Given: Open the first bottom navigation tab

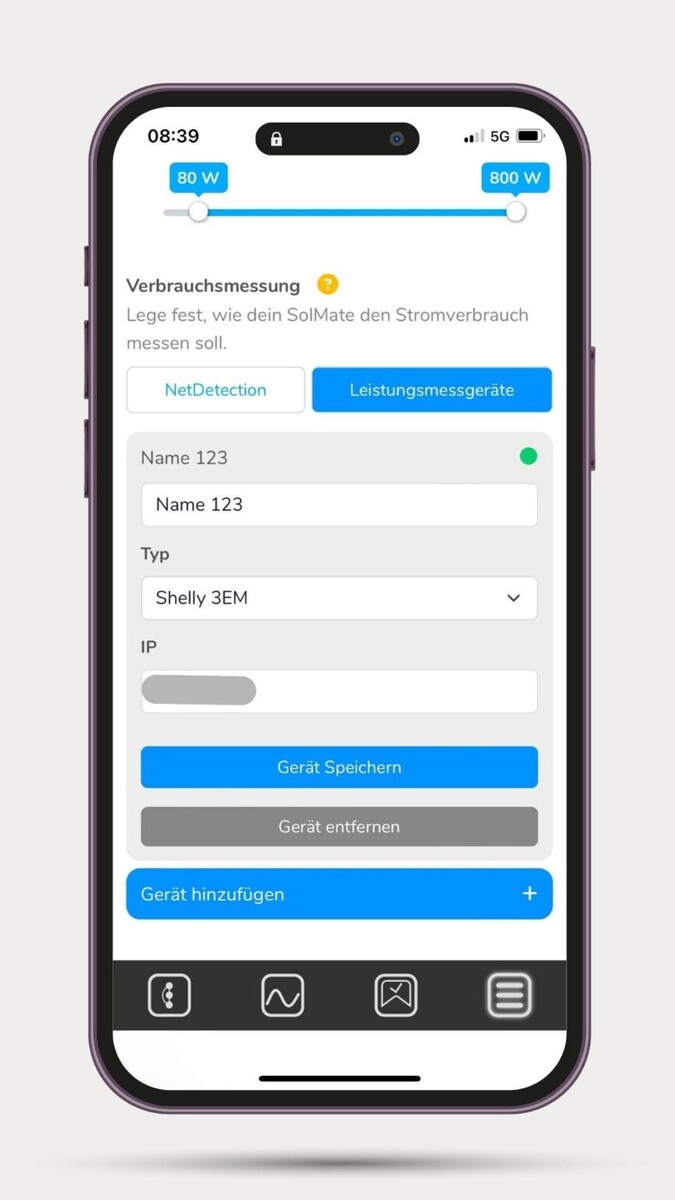Looking at the screenshot, I should coord(169,996).
